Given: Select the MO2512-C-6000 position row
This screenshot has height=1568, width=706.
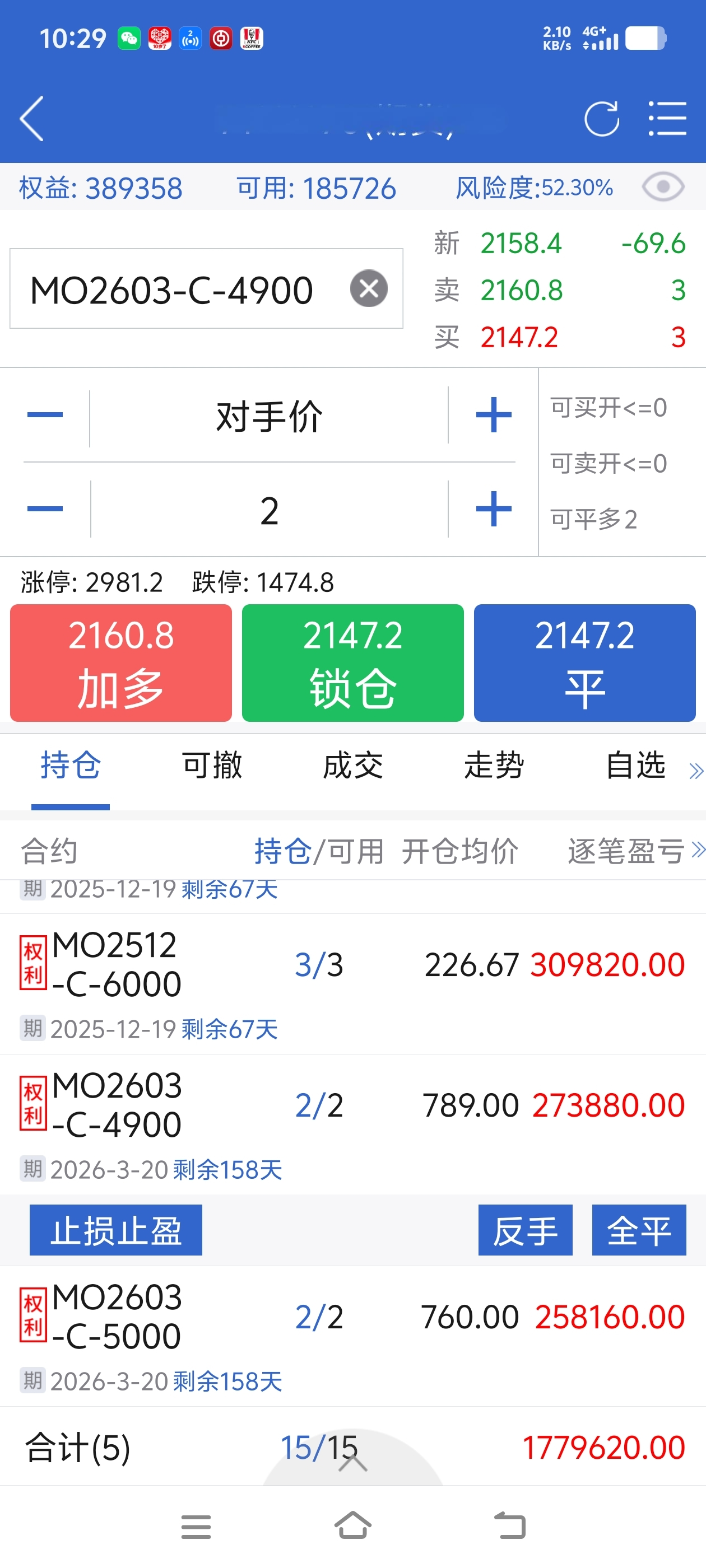Looking at the screenshot, I should tap(352, 965).
